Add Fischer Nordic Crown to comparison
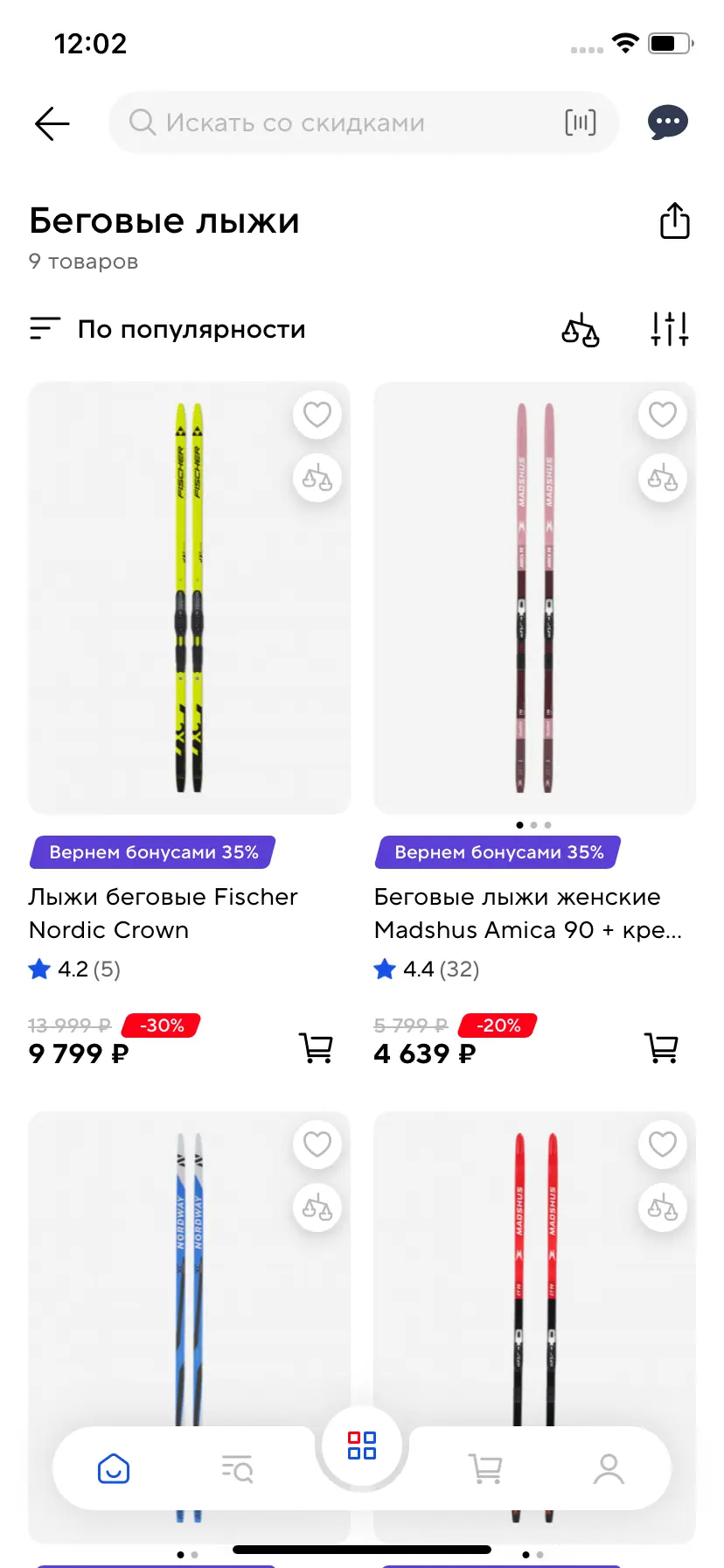 [317, 479]
